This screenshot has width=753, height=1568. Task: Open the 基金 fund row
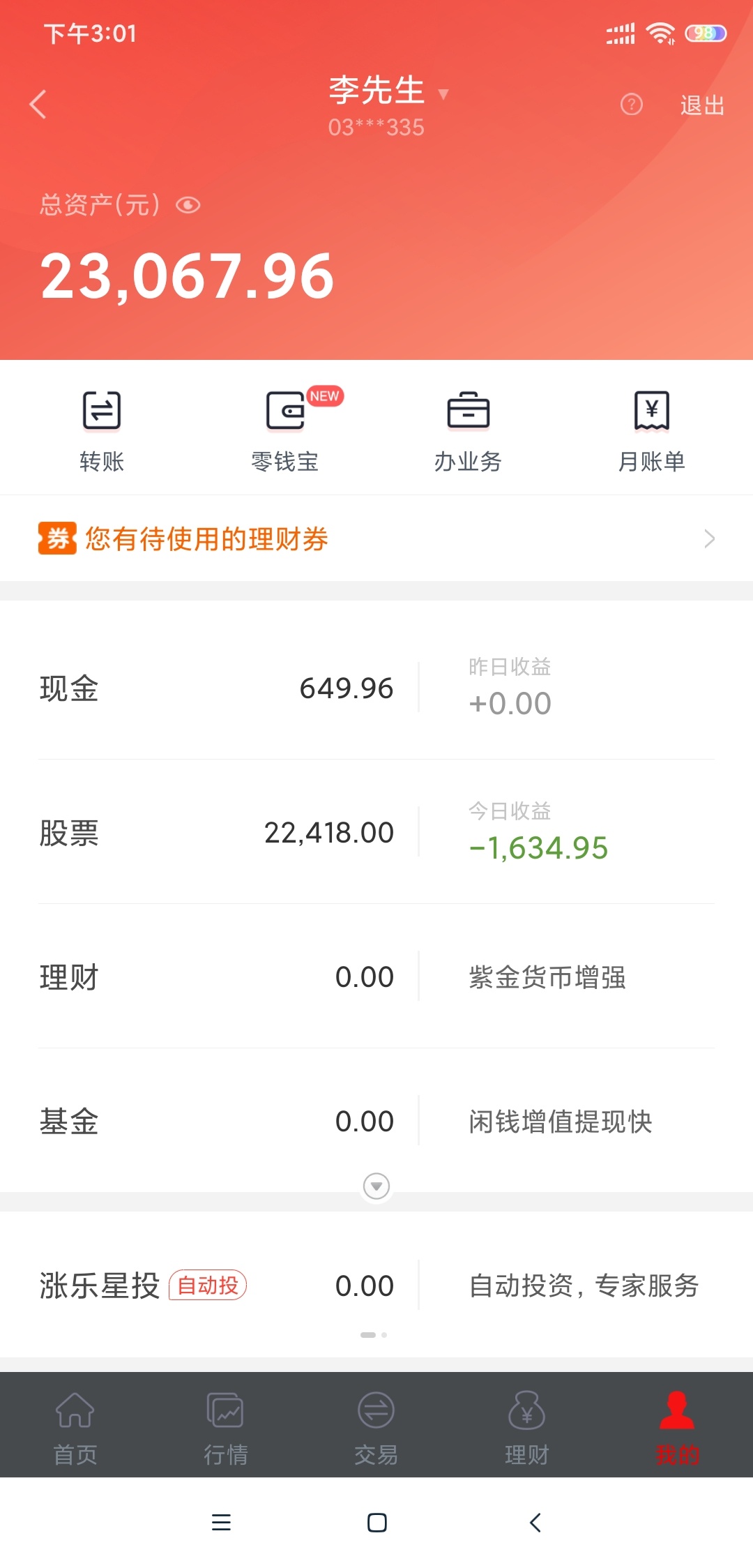(x=376, y=1121)
